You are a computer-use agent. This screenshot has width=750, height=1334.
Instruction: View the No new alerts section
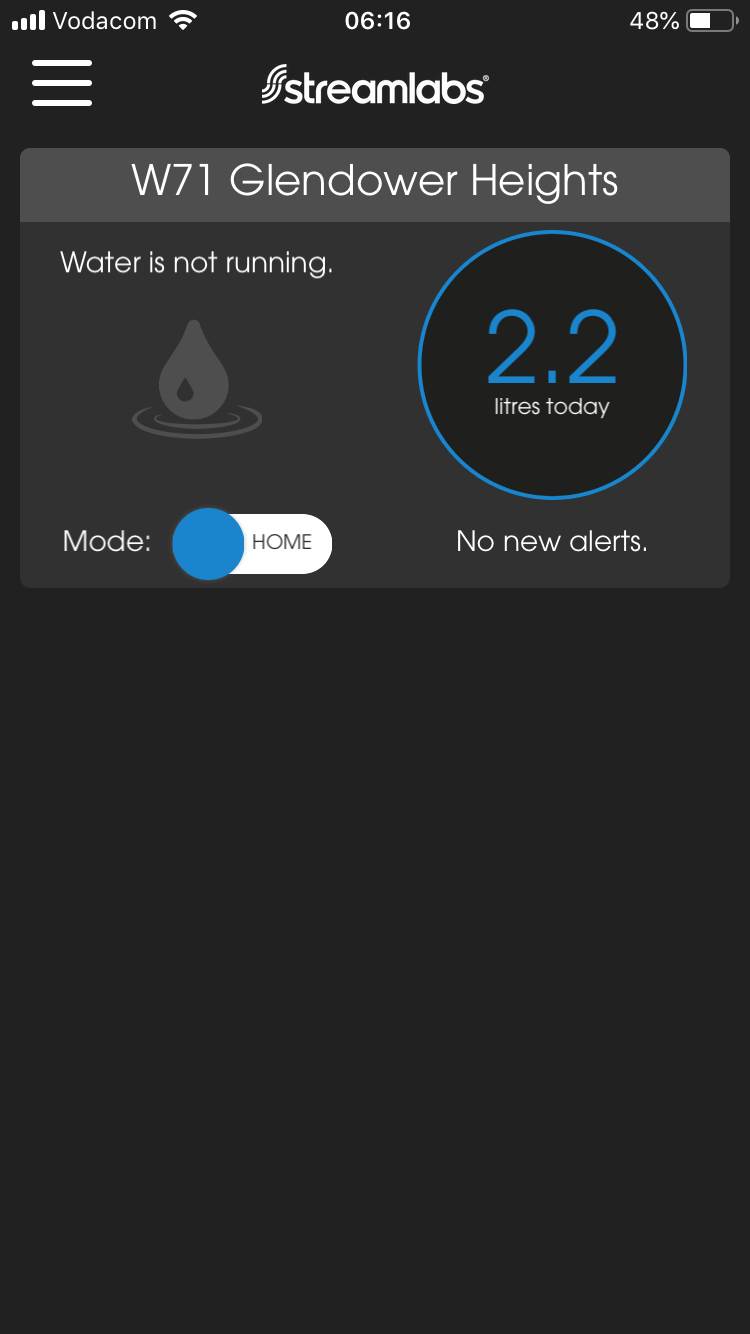point(551,542)
